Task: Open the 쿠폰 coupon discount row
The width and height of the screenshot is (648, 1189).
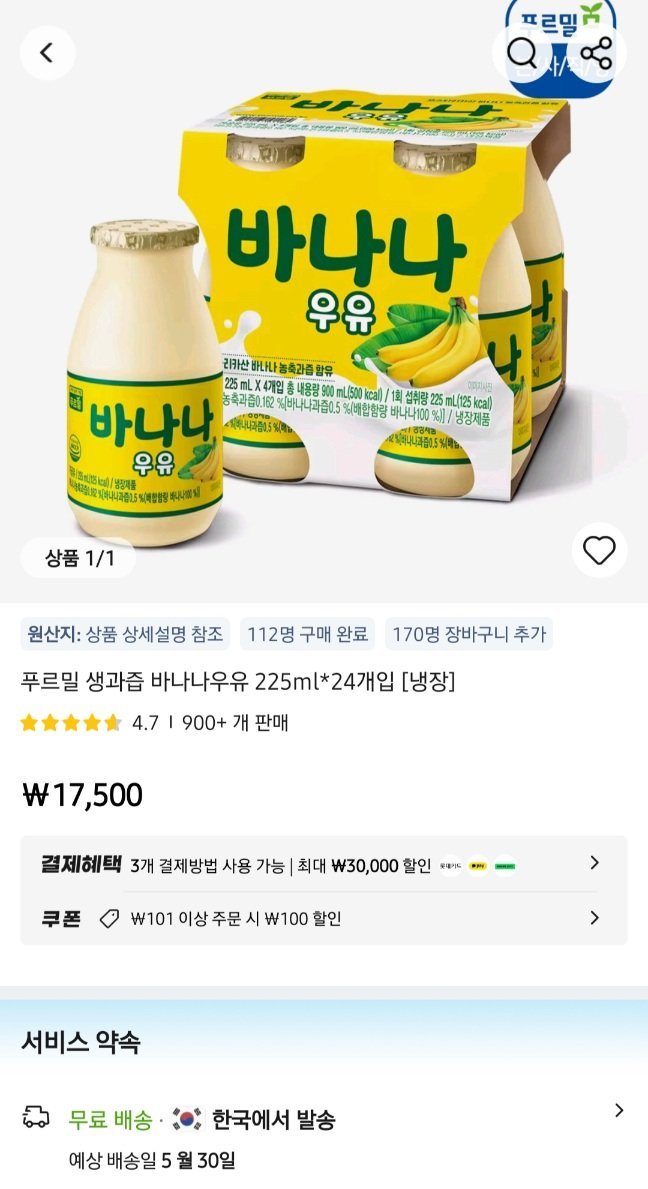Action: 324,918
